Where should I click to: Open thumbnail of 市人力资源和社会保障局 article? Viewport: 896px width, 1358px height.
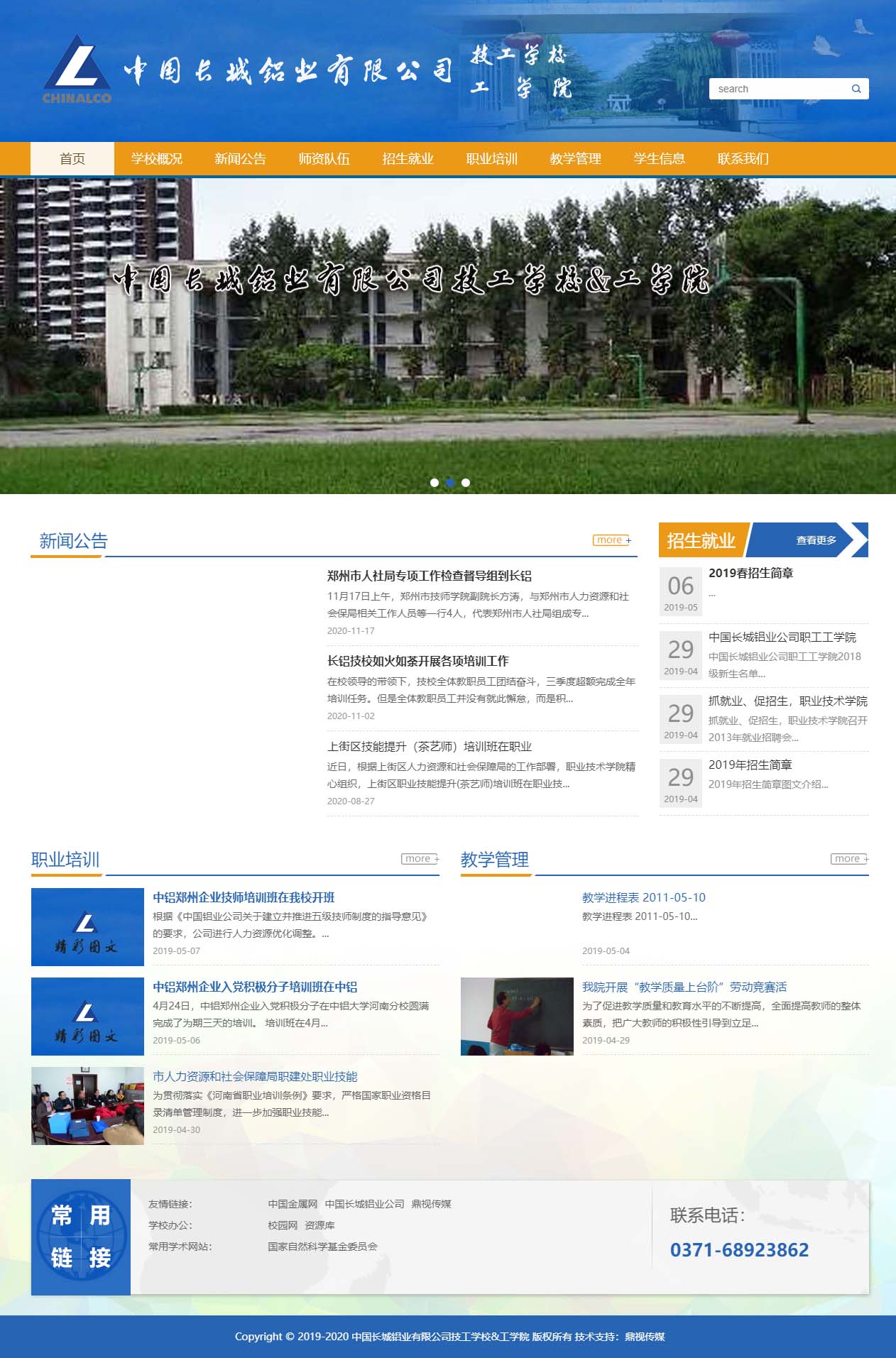click(x=87, y=1105)
